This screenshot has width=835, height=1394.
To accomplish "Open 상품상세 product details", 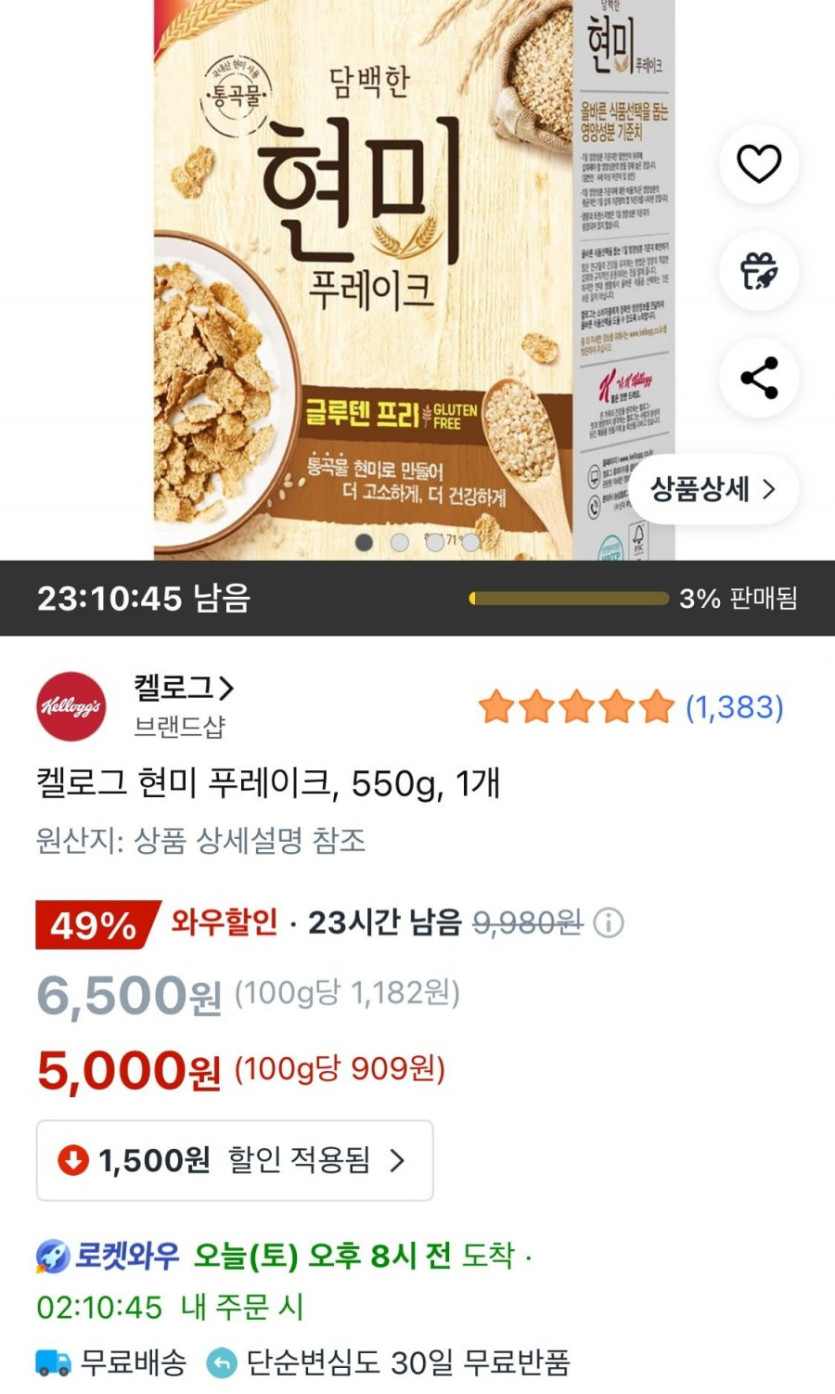I will tap(713, 489).
